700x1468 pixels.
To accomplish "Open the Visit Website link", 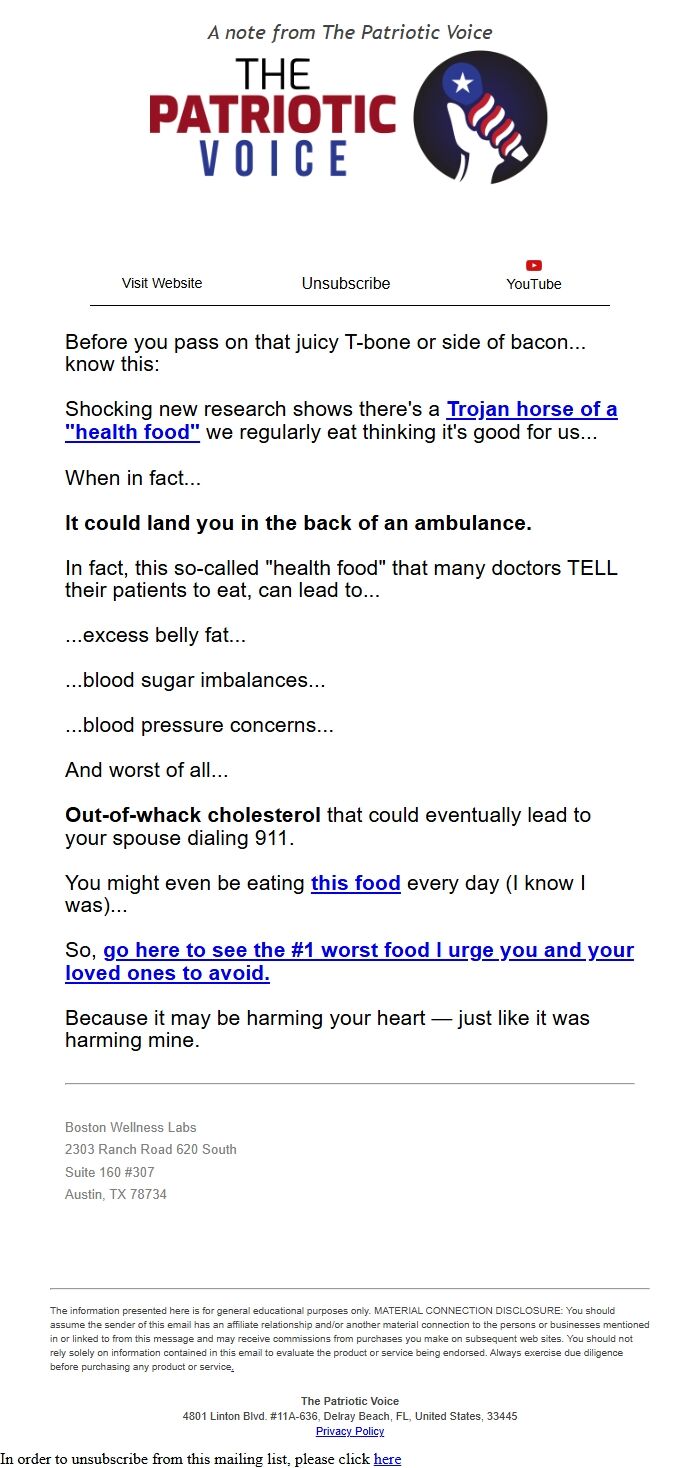I will pyautogui.click(x=162, y=283).
